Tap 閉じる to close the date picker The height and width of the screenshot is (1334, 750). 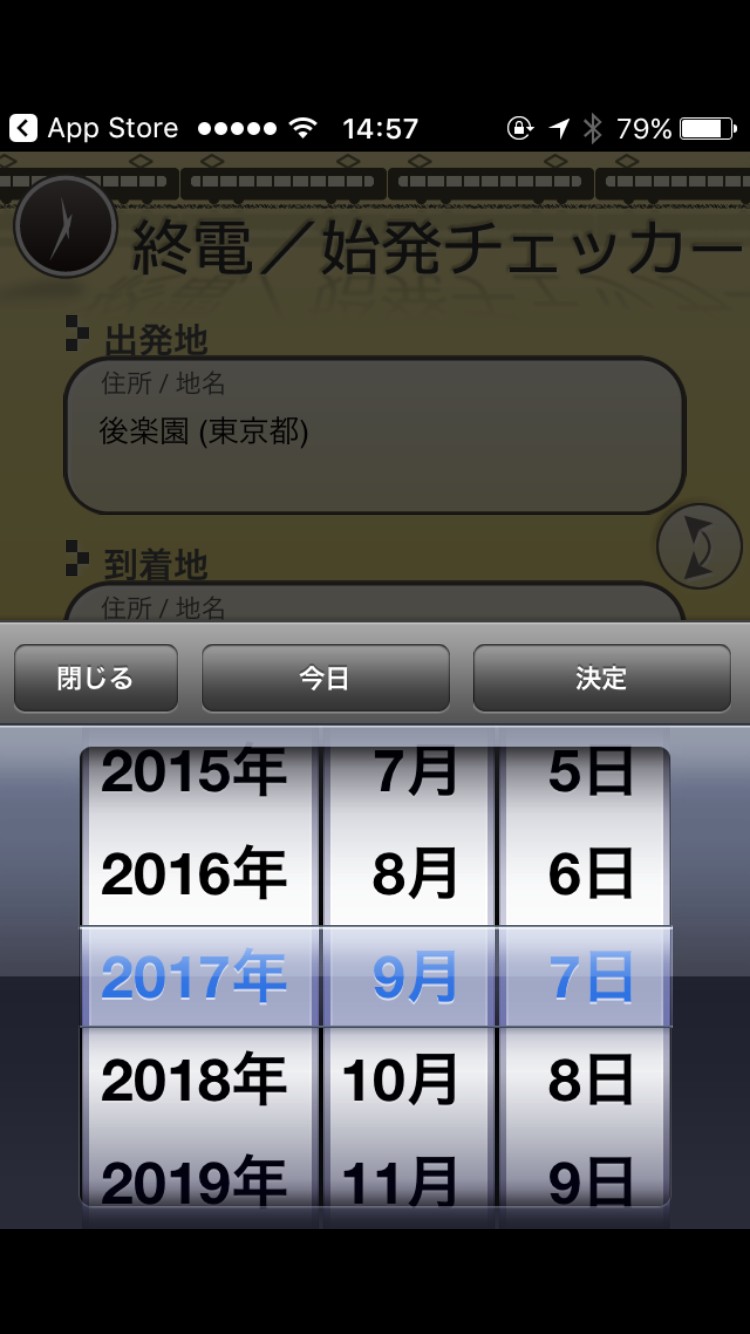(95, 678)
